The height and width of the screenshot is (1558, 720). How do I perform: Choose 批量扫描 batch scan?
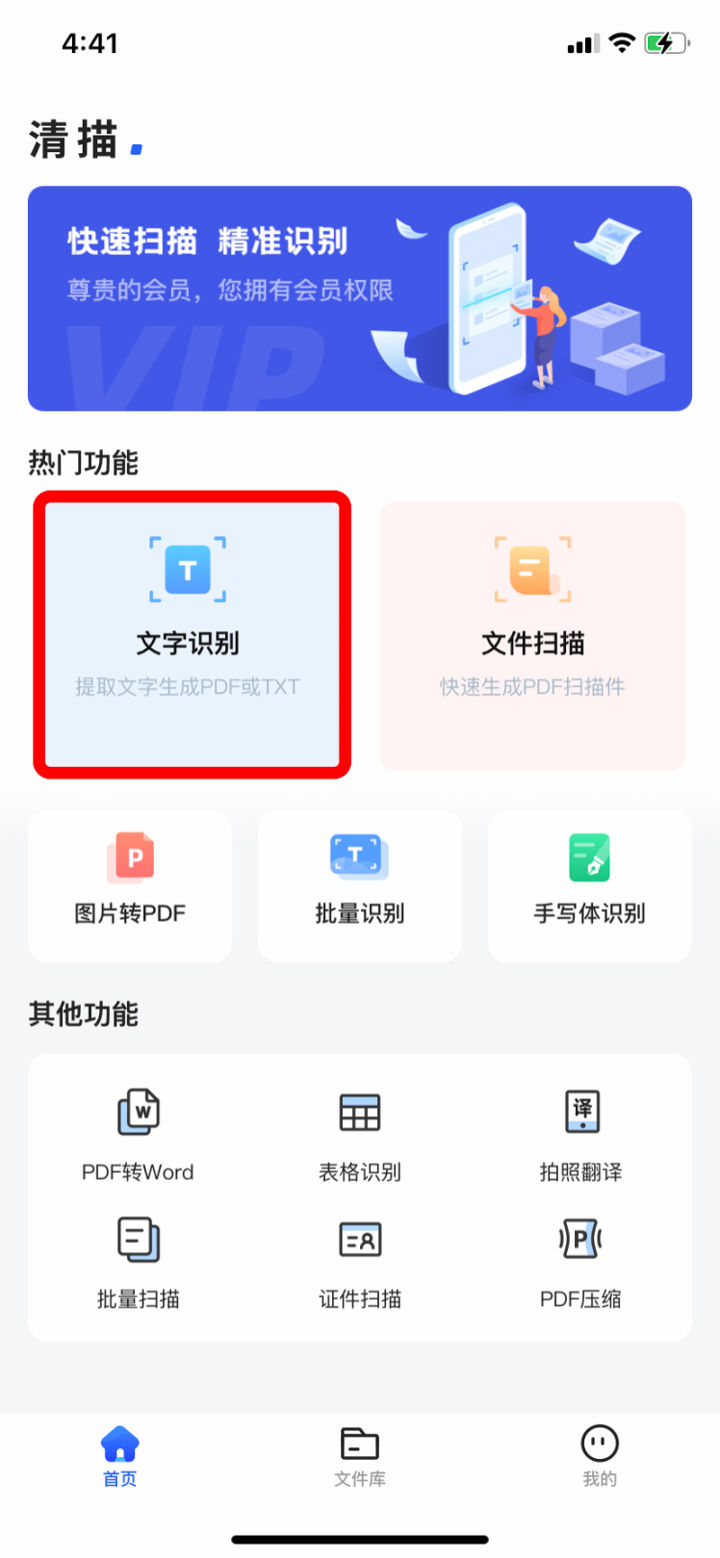138,1262
